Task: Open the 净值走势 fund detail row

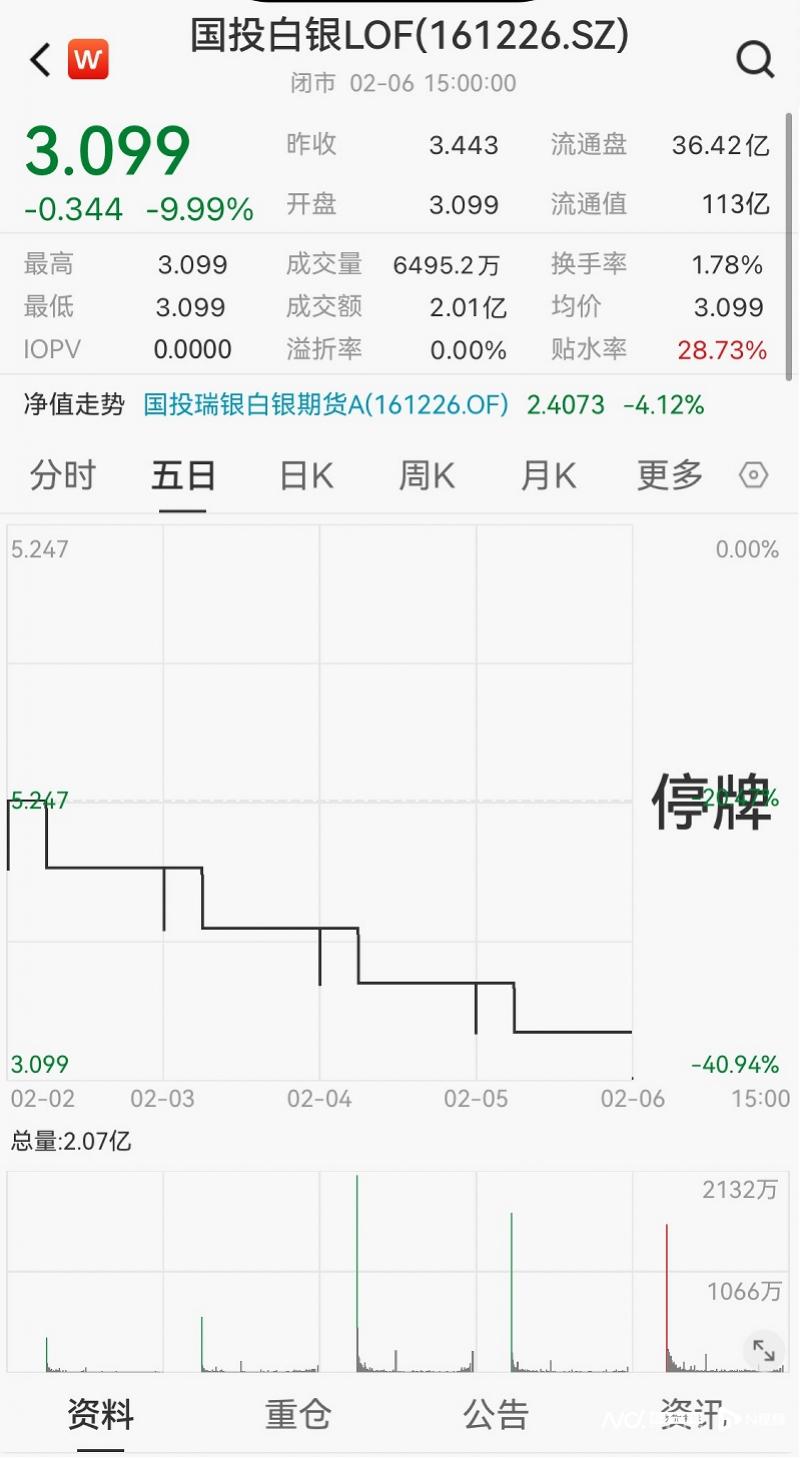Action: click(70, 406)
